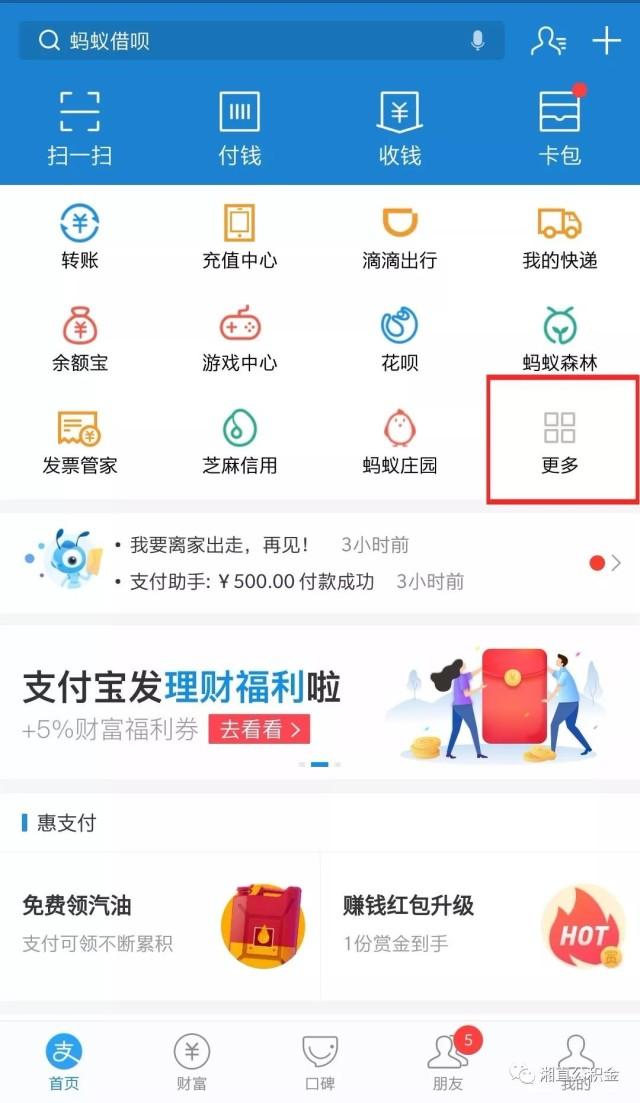The image size is (640, 1103).
Task: Open 付钱 payment code
Action: [x=240, y=128]
